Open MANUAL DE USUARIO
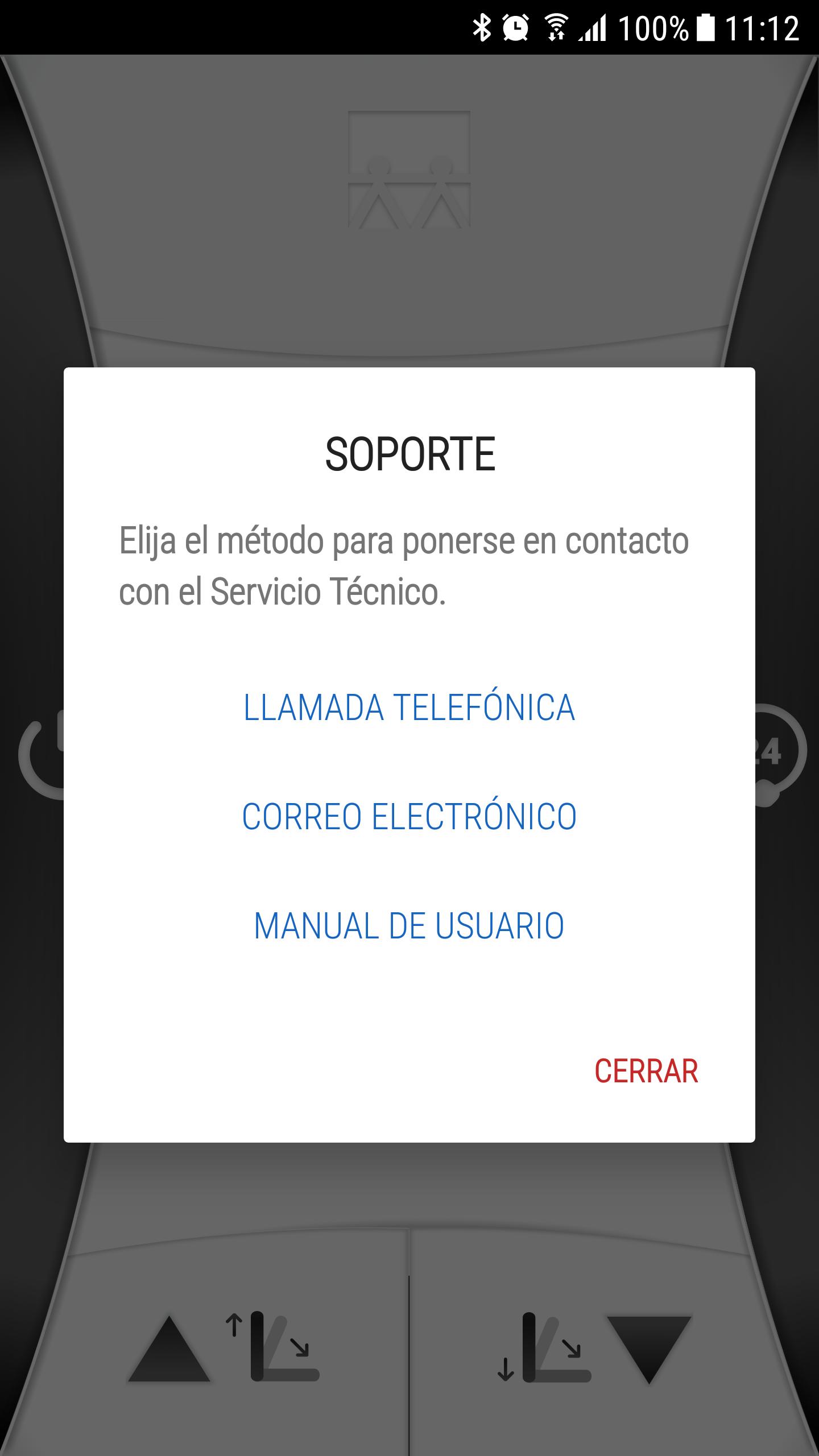This screenshot has width=819, height=1456. pos(409,926)
